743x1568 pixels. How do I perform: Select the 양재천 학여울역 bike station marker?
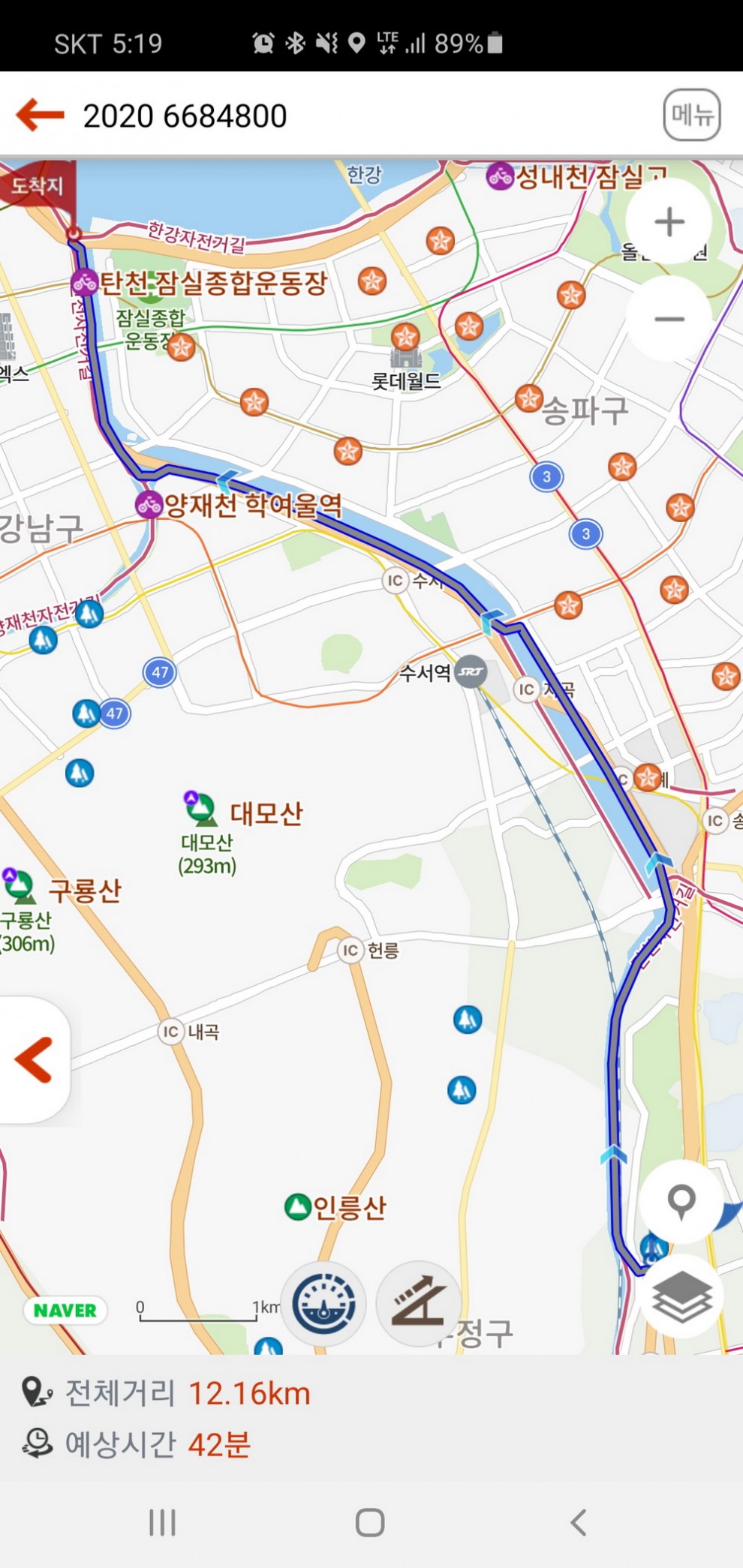coord(149,504)
